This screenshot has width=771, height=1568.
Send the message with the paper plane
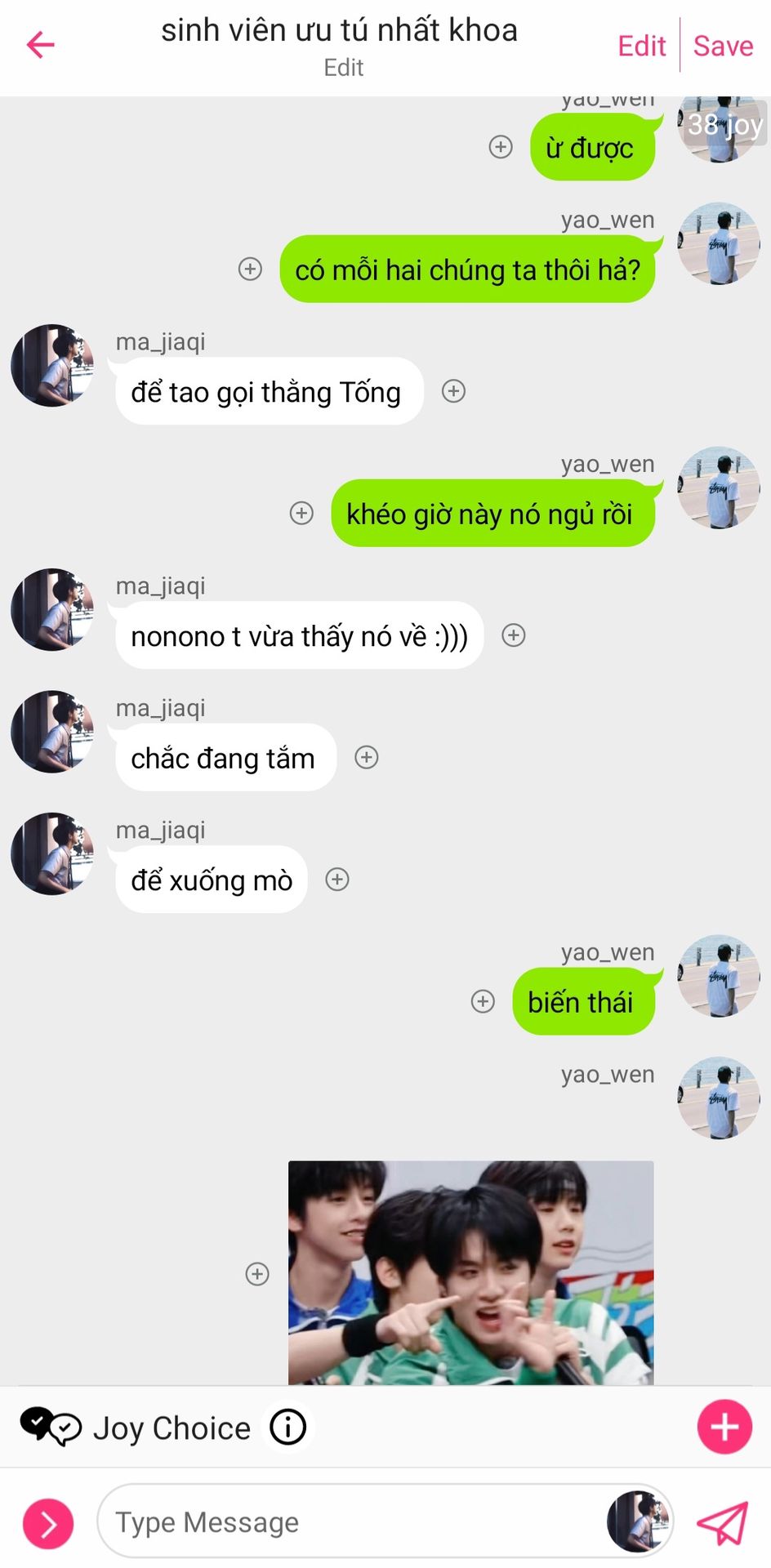point(722,1523)
